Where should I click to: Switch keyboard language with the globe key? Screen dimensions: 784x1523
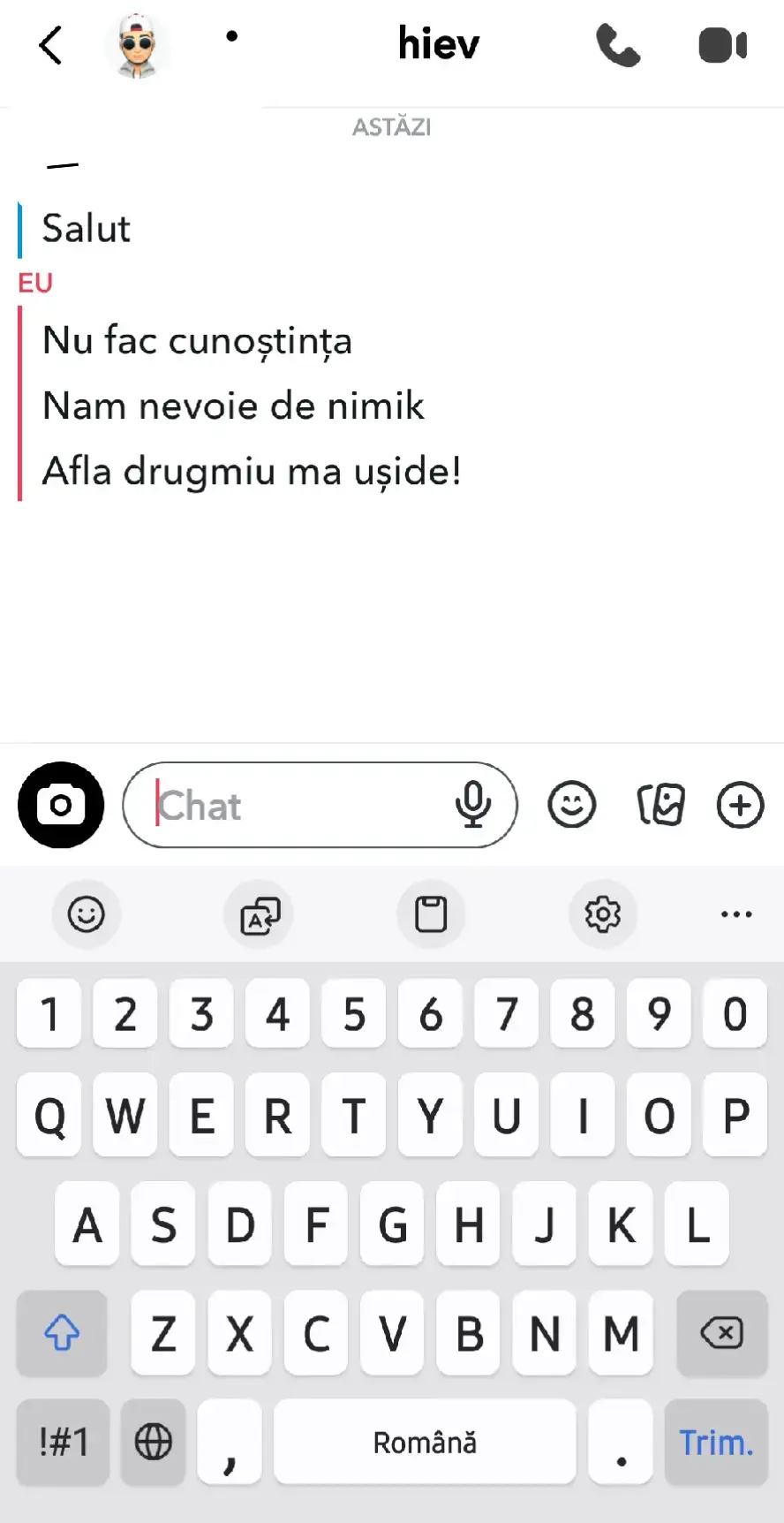[x=154, y=1442]
